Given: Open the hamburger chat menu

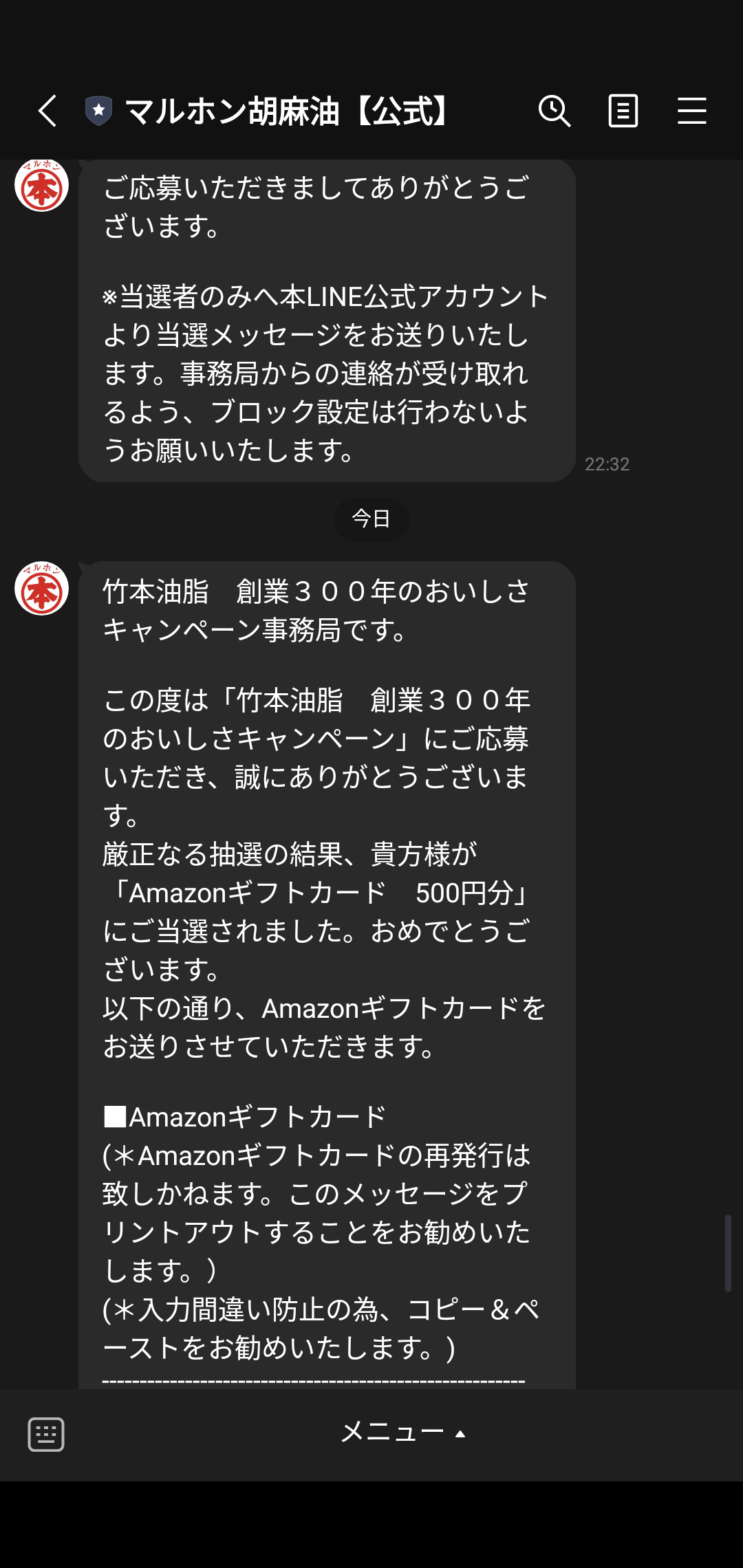Looking at the screenshot, I should click(691, 111).
